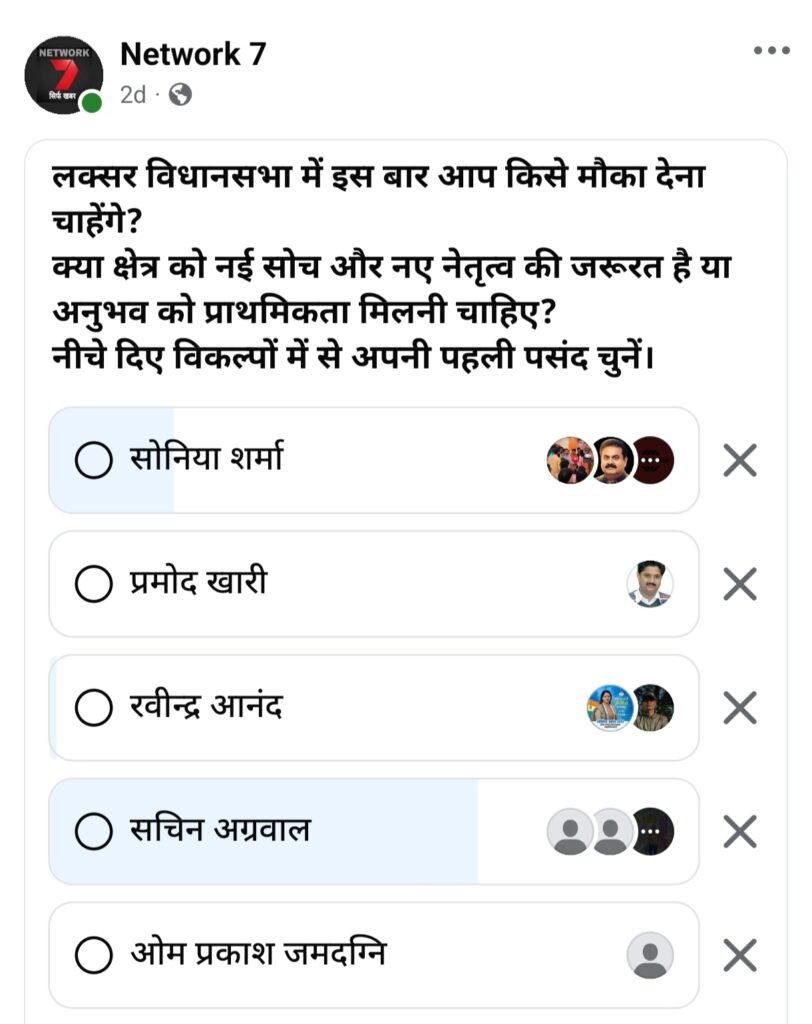See voters of सचिन अग्रवाल option

tap(611, 831)
